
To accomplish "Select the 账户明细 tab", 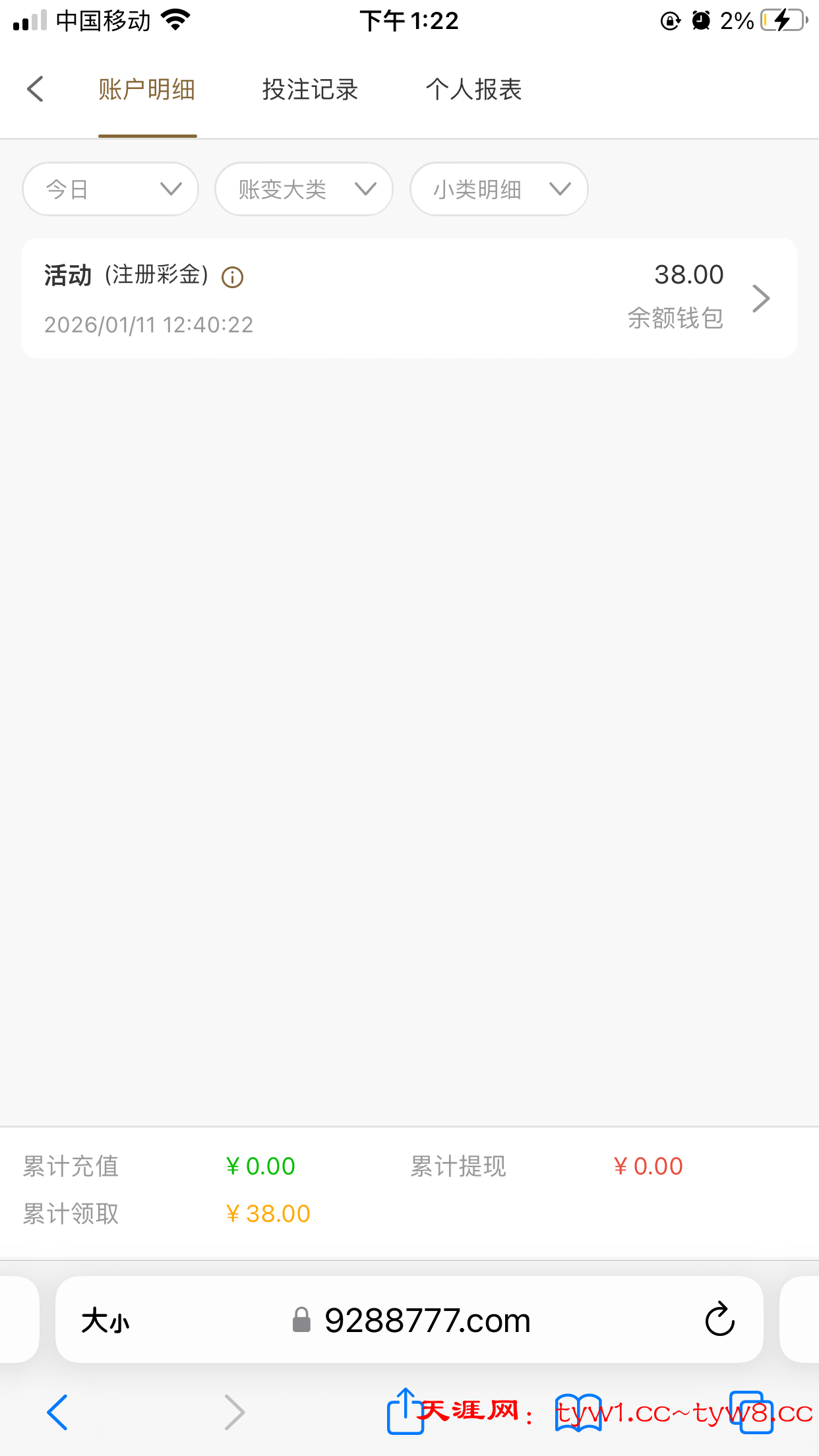I will (x=147, y=90).
